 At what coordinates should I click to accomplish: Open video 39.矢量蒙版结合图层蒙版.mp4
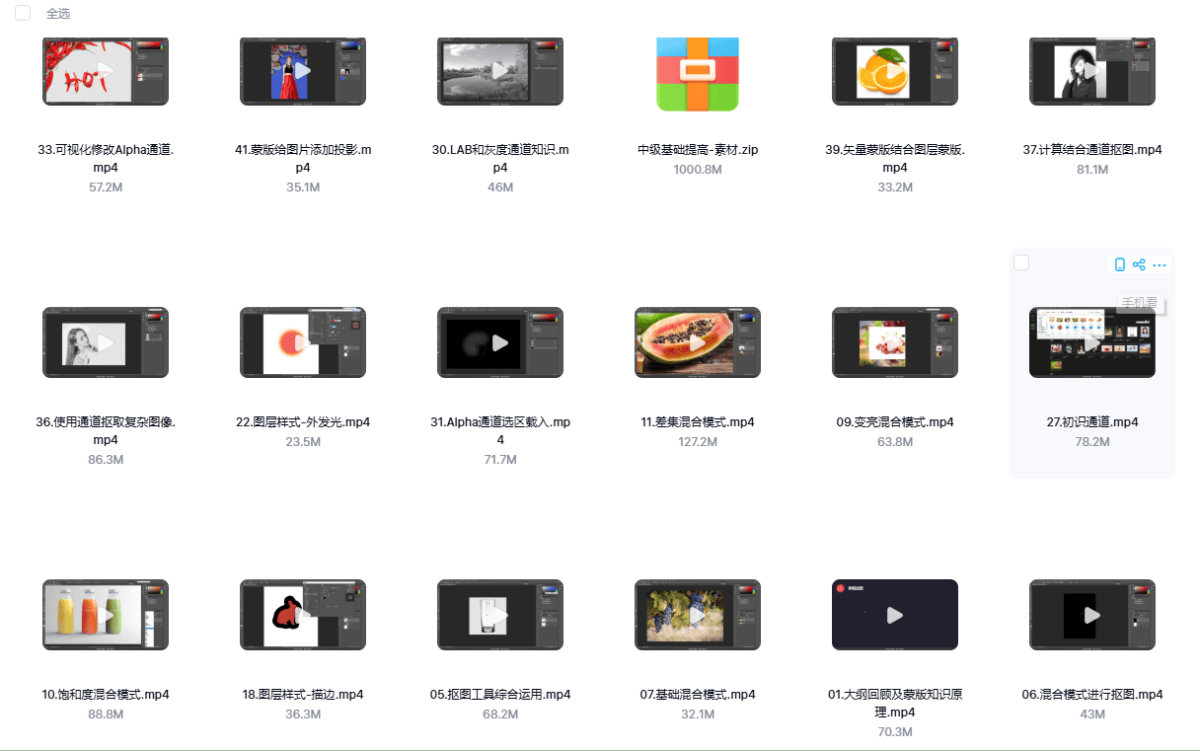tap(895, 71)
